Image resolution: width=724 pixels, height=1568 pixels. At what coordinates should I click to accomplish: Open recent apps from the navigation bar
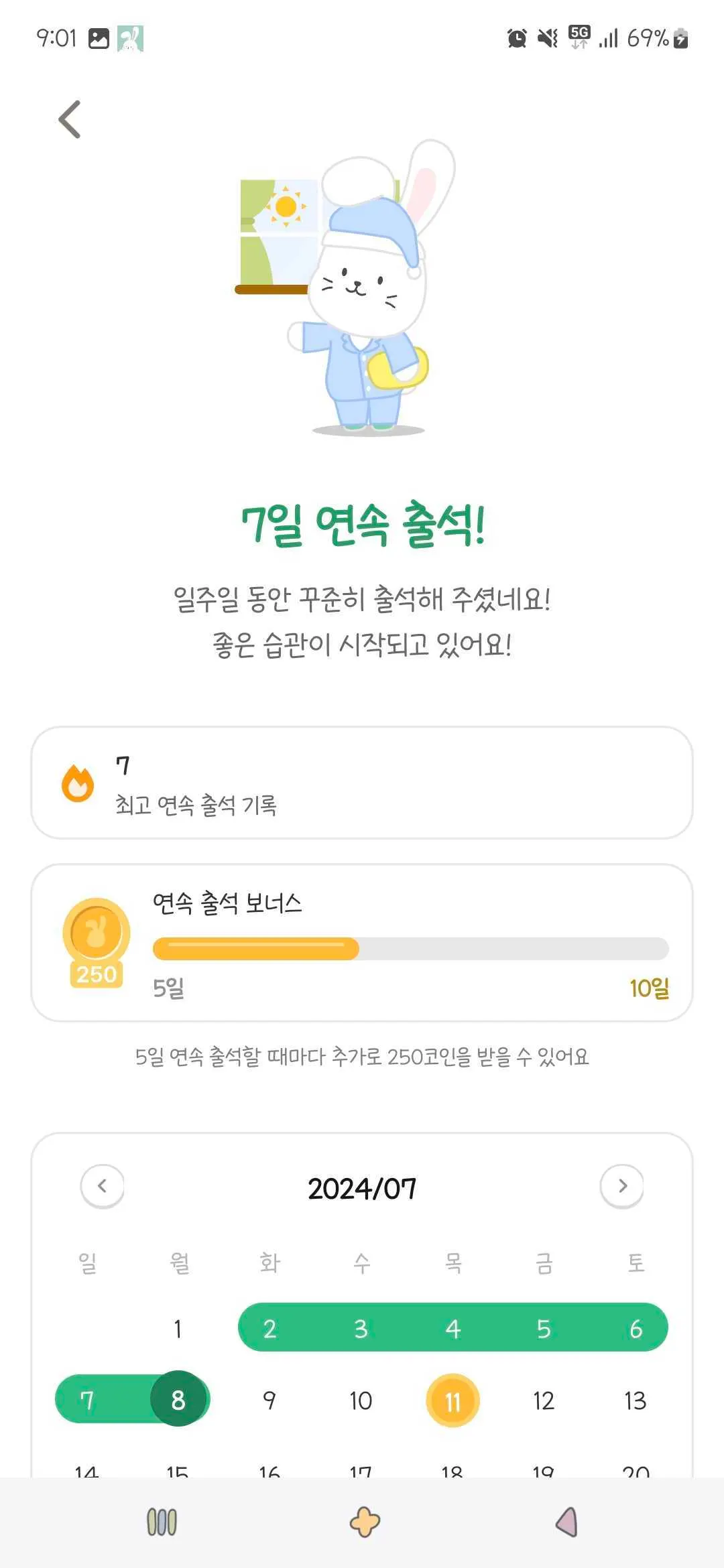(162, 1522)
